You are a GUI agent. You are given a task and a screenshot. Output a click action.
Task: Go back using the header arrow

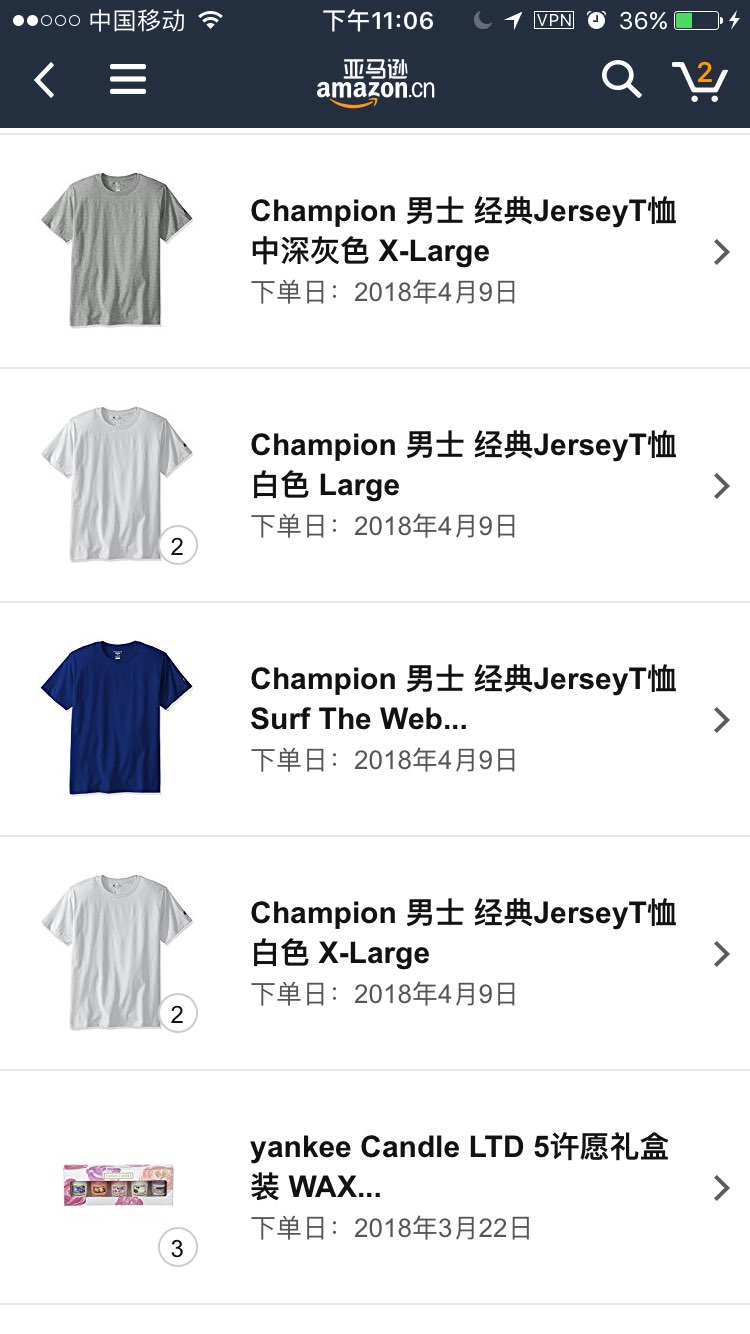(x=44, y=80)
